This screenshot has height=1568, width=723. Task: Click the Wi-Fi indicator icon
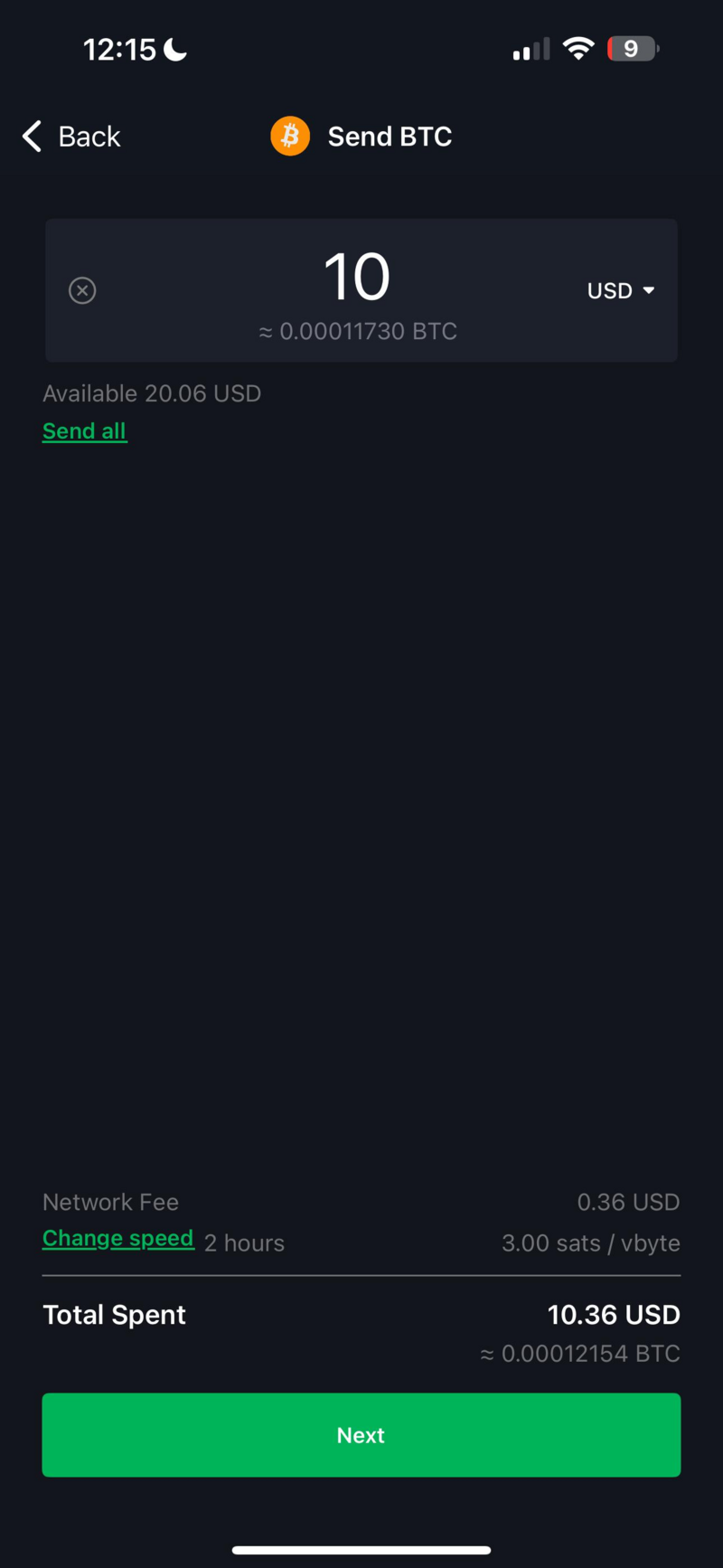point(578,48)
